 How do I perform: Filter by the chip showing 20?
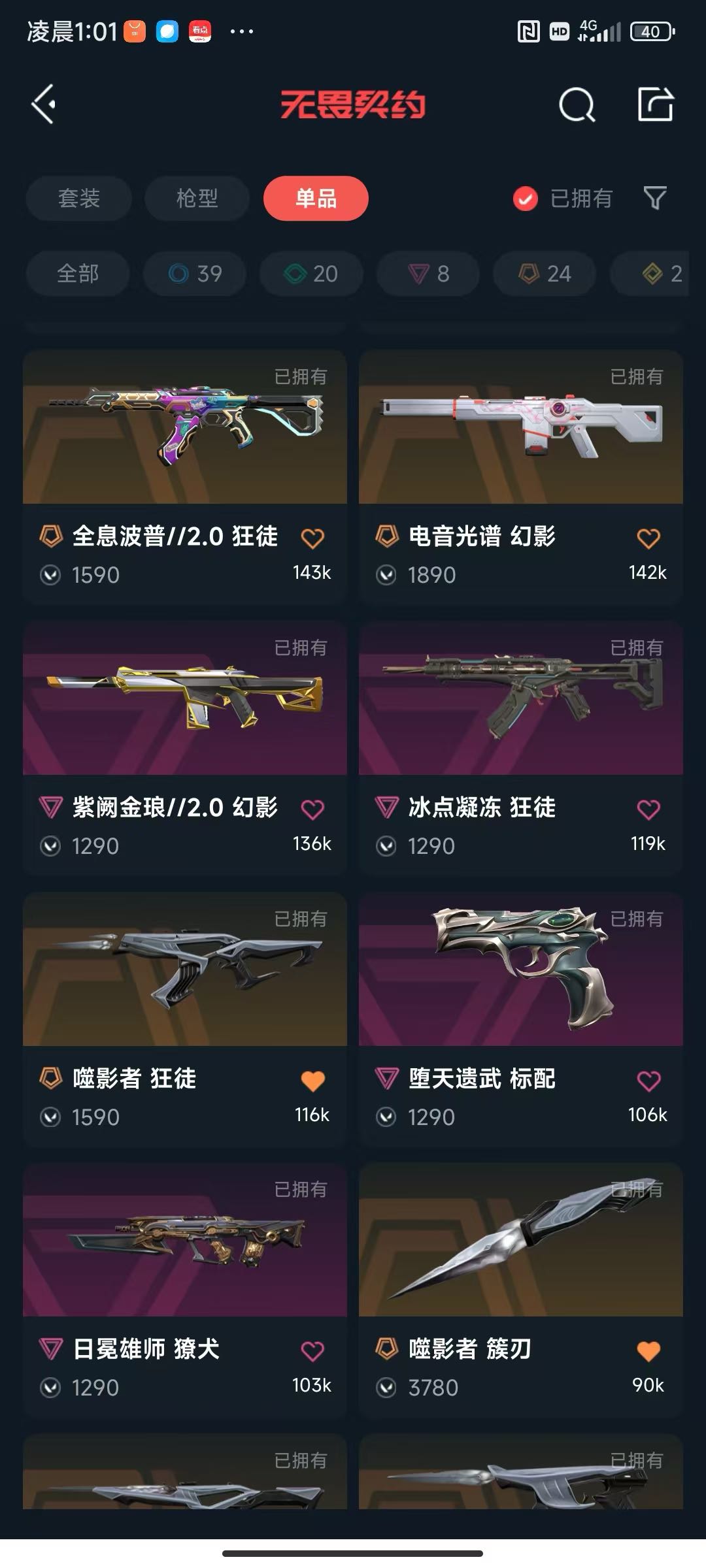click(311, 273)
